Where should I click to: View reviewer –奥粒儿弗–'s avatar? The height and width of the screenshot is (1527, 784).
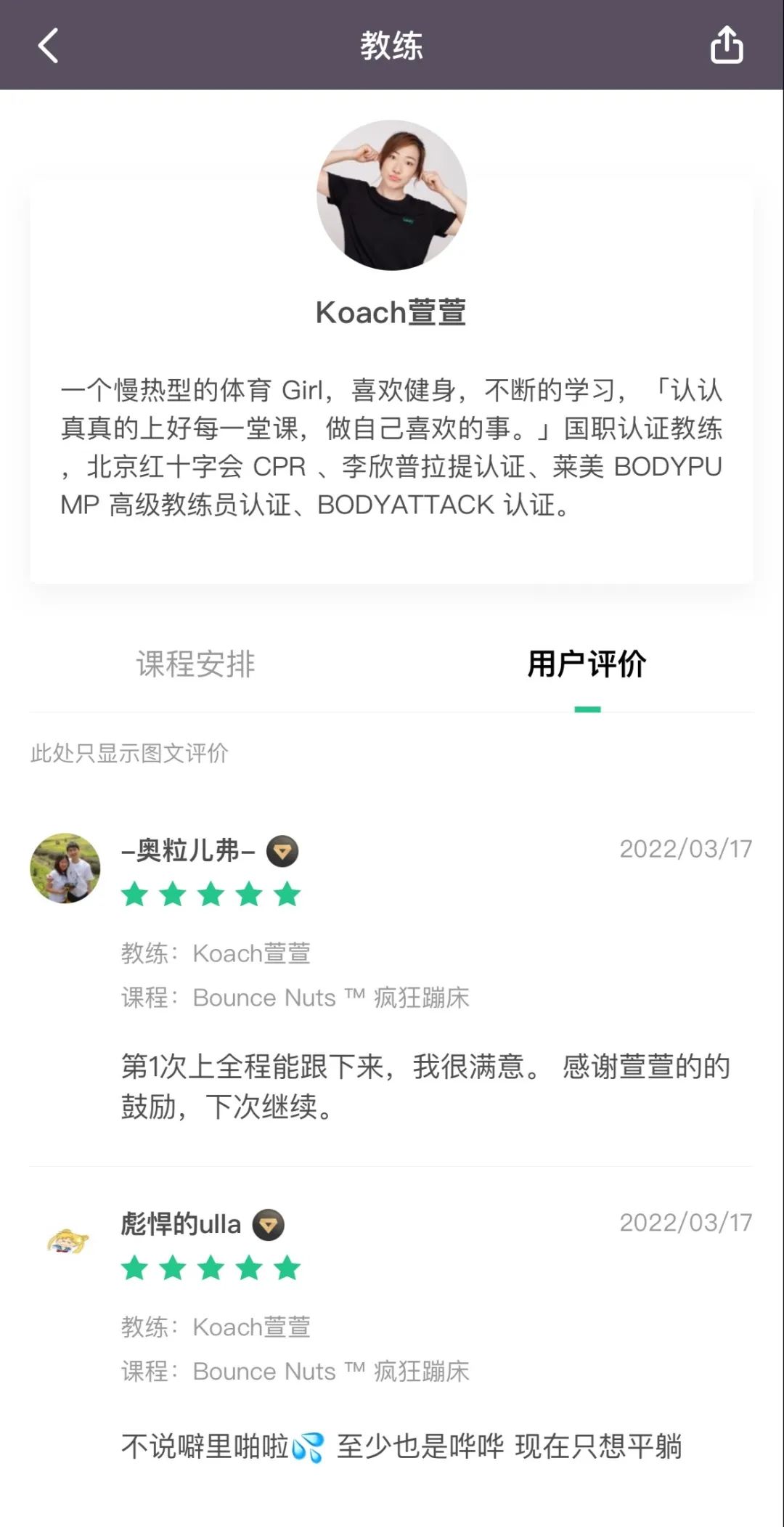[65, 868]
